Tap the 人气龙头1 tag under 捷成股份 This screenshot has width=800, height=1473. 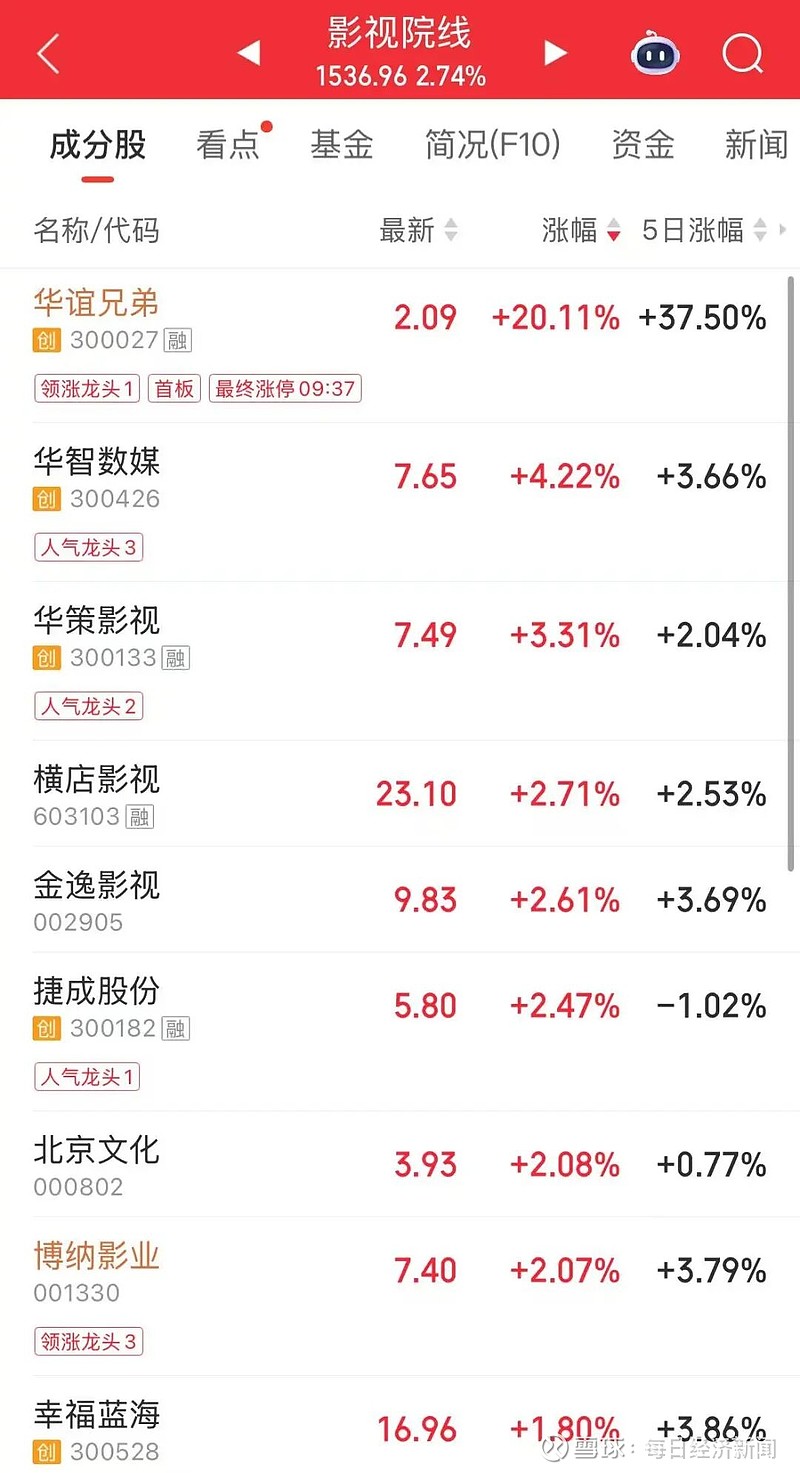coord(86,1077)
